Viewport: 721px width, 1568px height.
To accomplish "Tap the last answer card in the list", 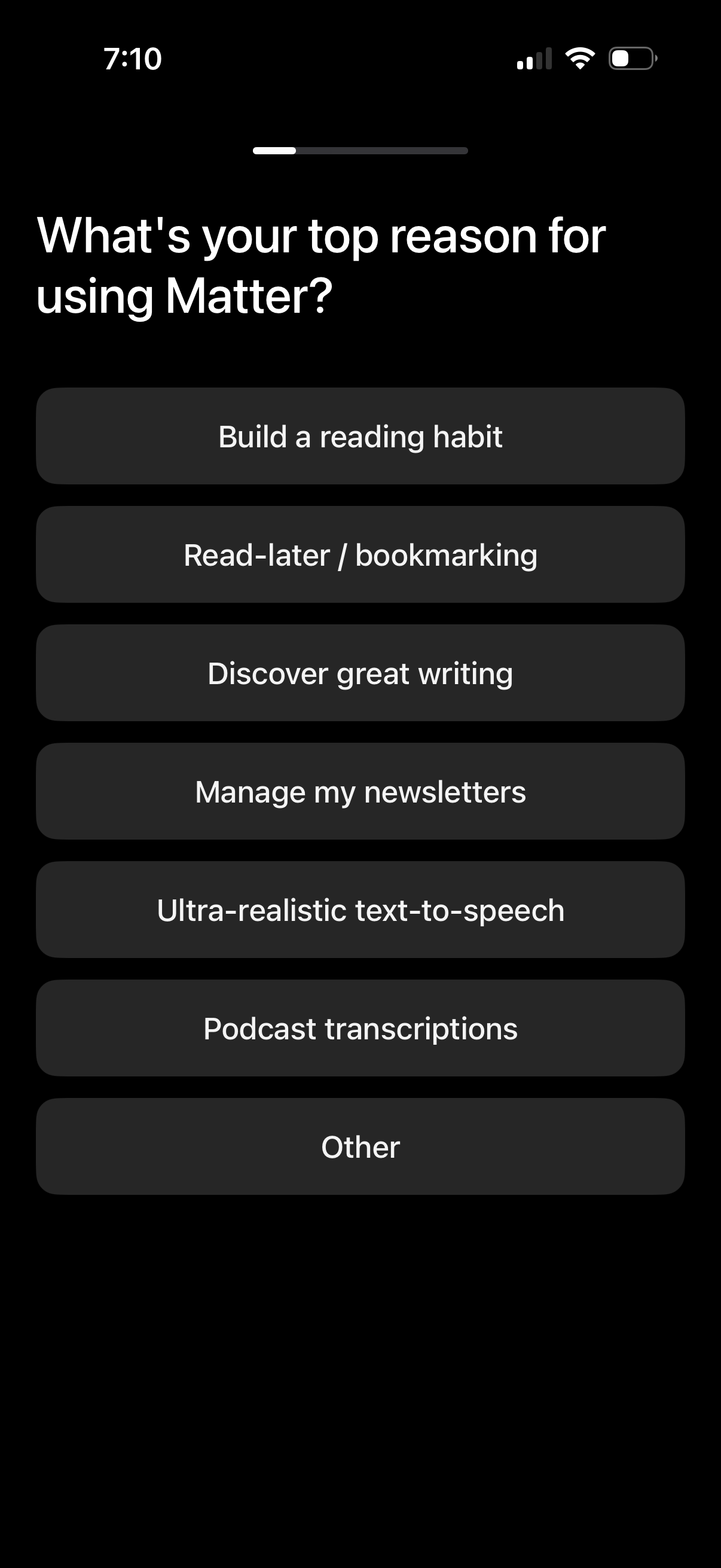I will (x=360, y=1146).
